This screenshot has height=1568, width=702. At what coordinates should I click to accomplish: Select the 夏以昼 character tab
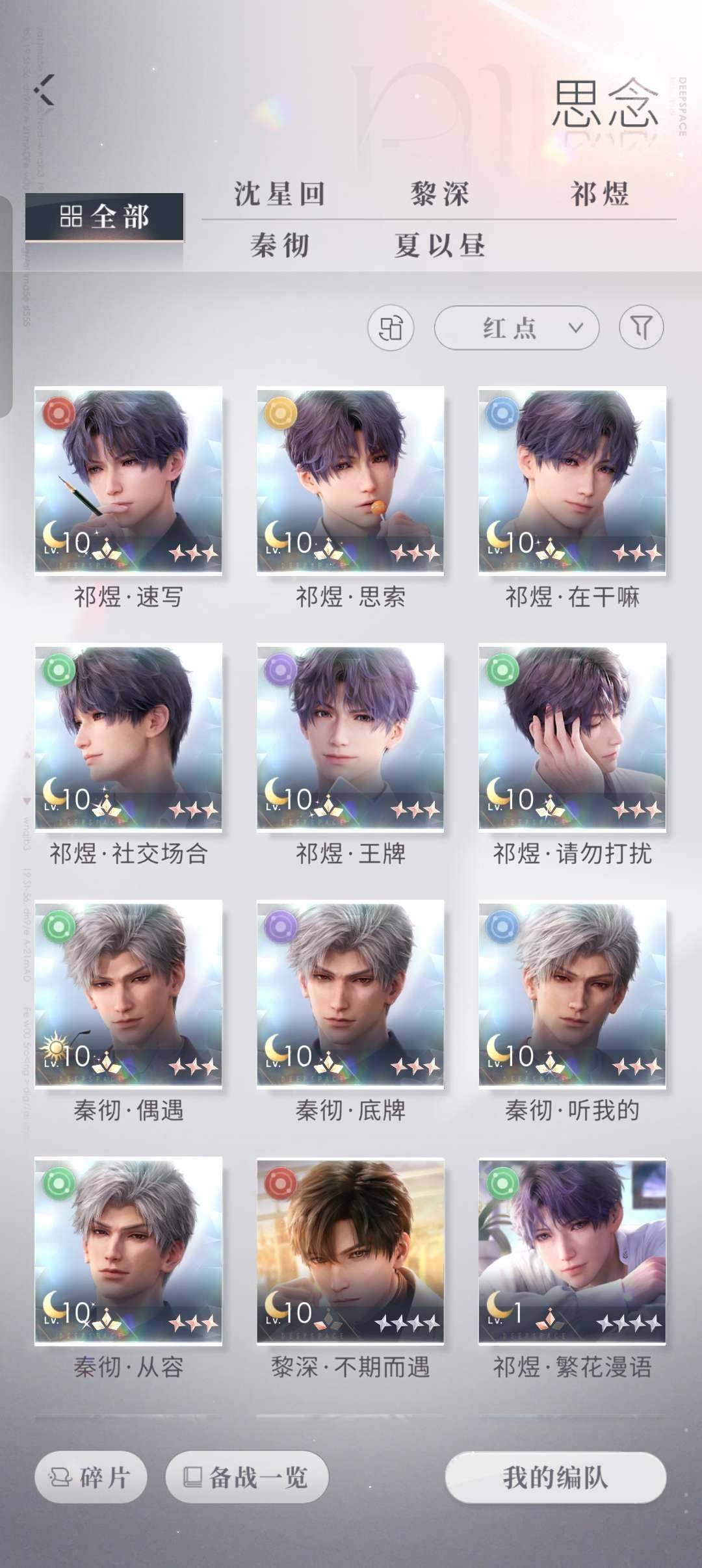[441, 244]
